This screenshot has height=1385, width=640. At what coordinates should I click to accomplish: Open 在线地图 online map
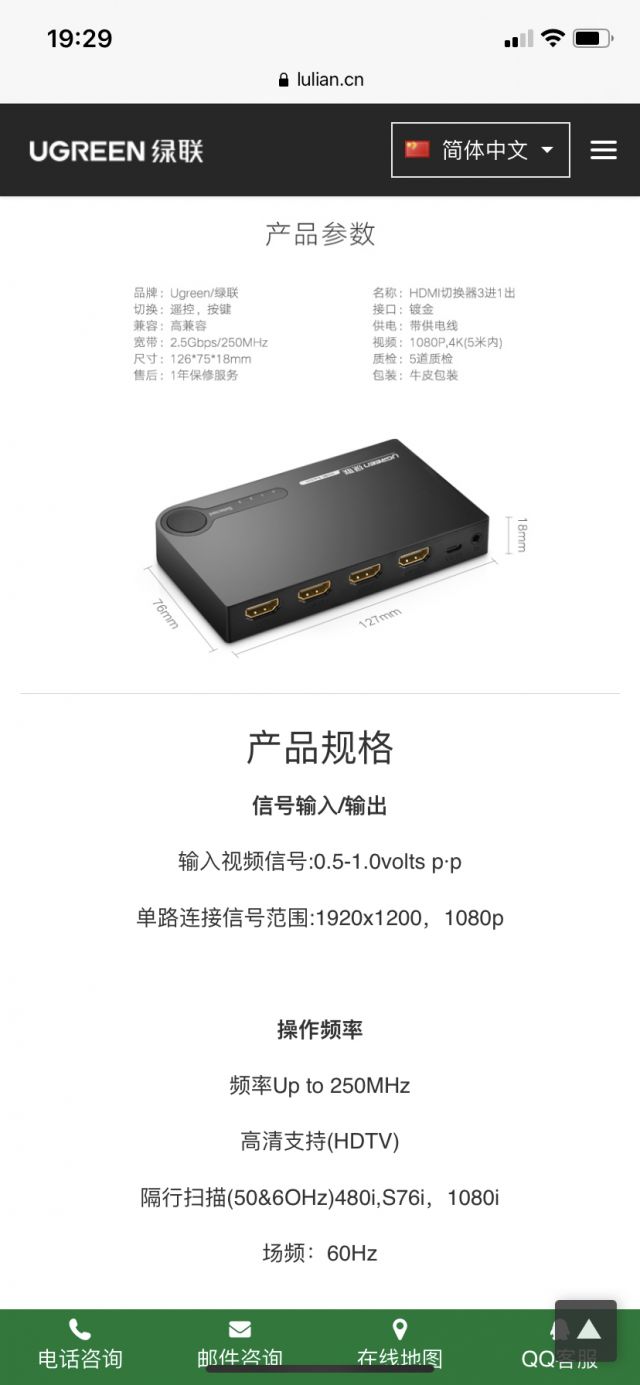click(400, 1344)
